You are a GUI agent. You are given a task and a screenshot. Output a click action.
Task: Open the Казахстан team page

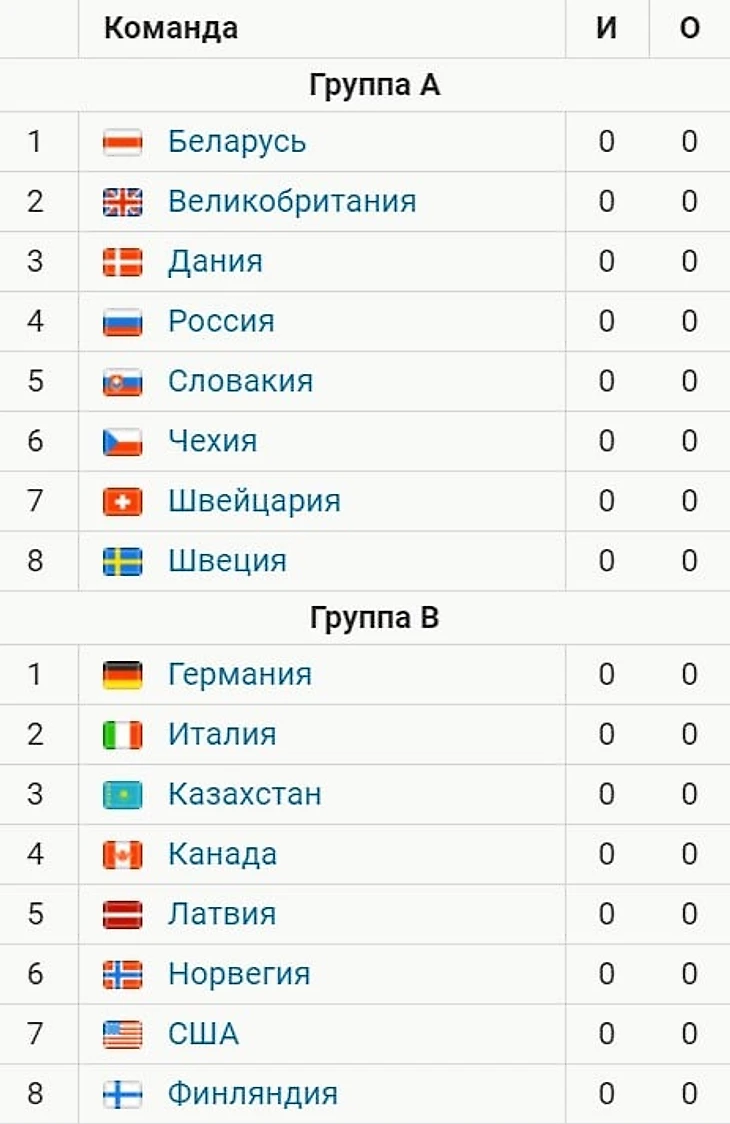coord(245,795)
